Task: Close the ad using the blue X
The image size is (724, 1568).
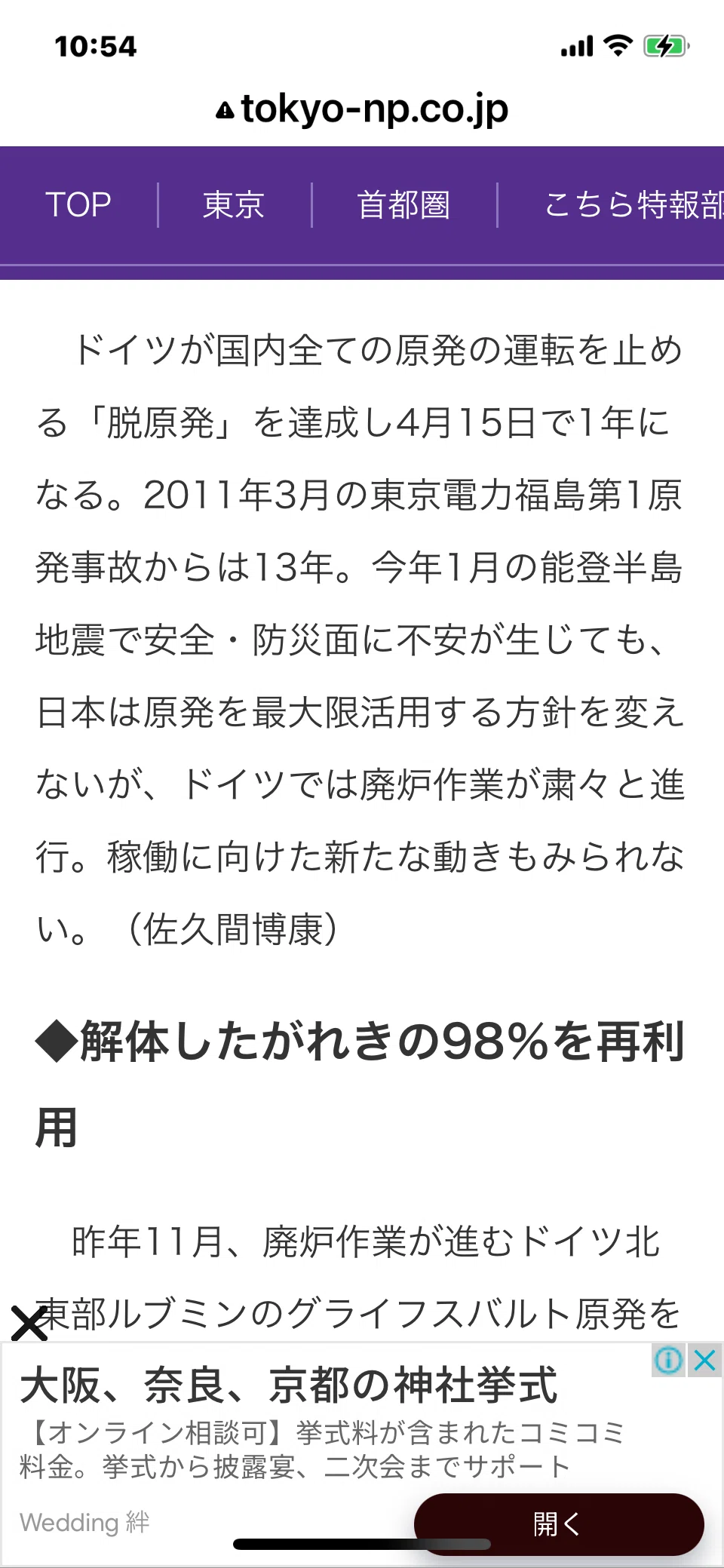Action: click(705, 1360)
